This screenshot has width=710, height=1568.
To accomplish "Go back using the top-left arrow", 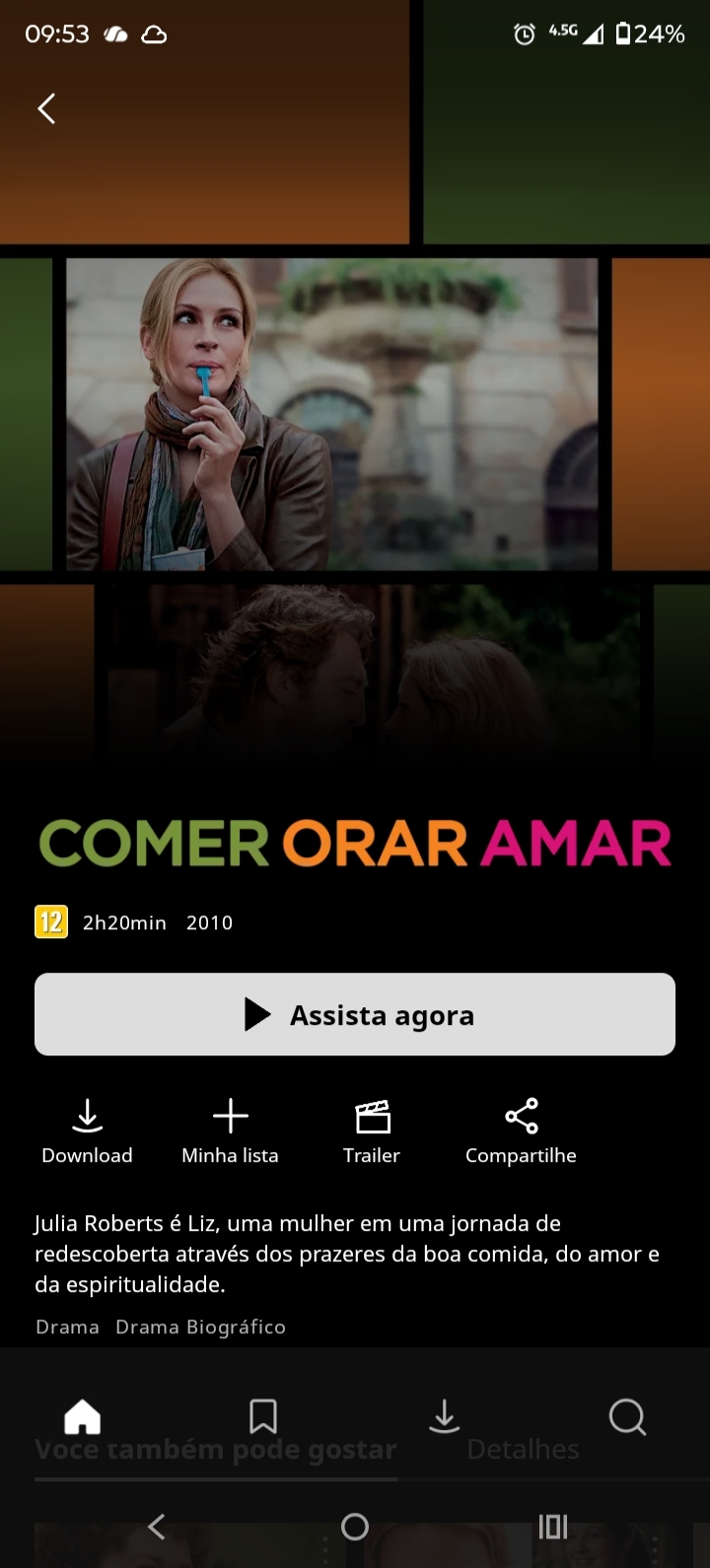I will [x=46, y=108].
